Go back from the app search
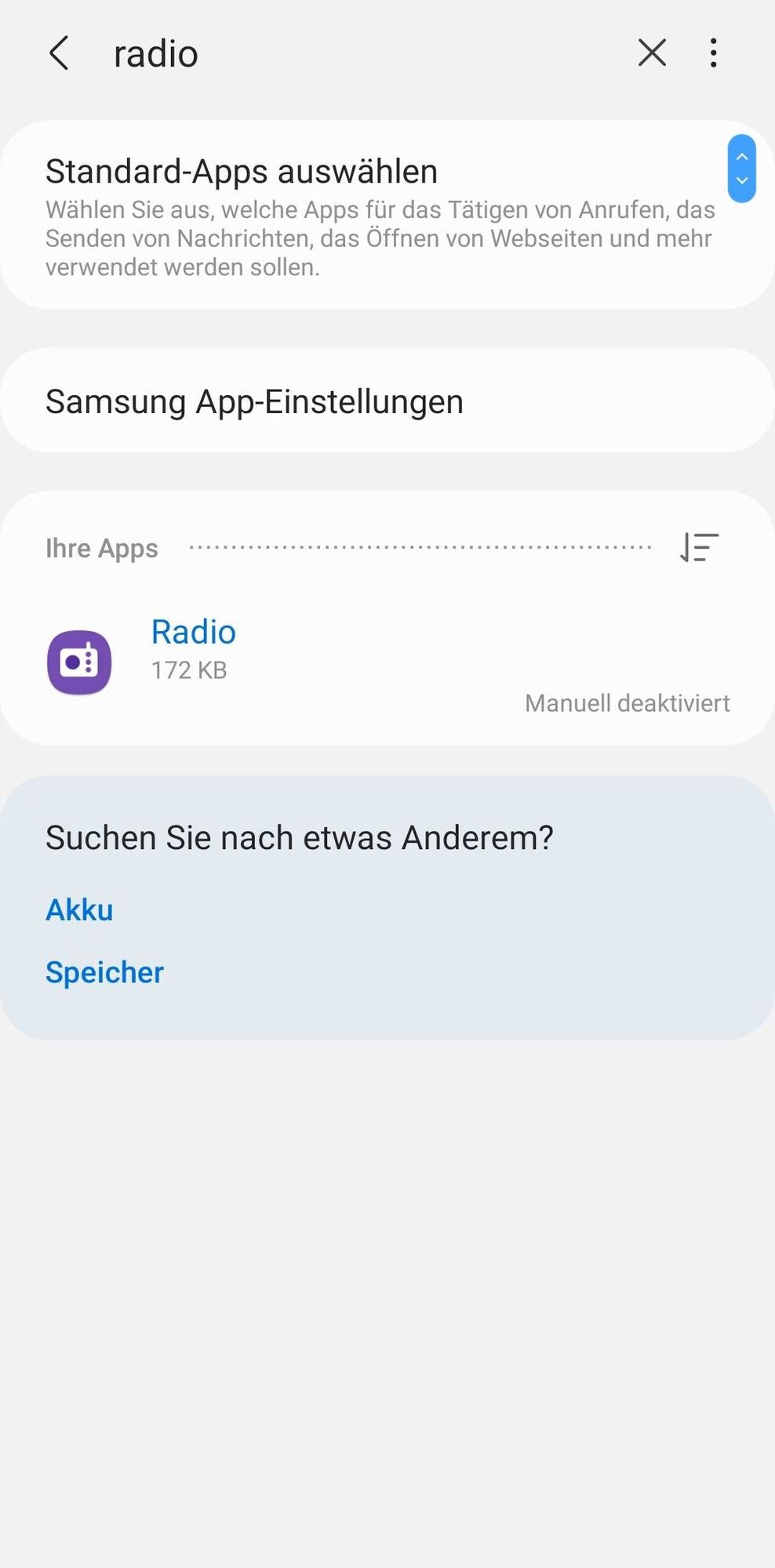The image size is (775, 1568). click(60, 53)
